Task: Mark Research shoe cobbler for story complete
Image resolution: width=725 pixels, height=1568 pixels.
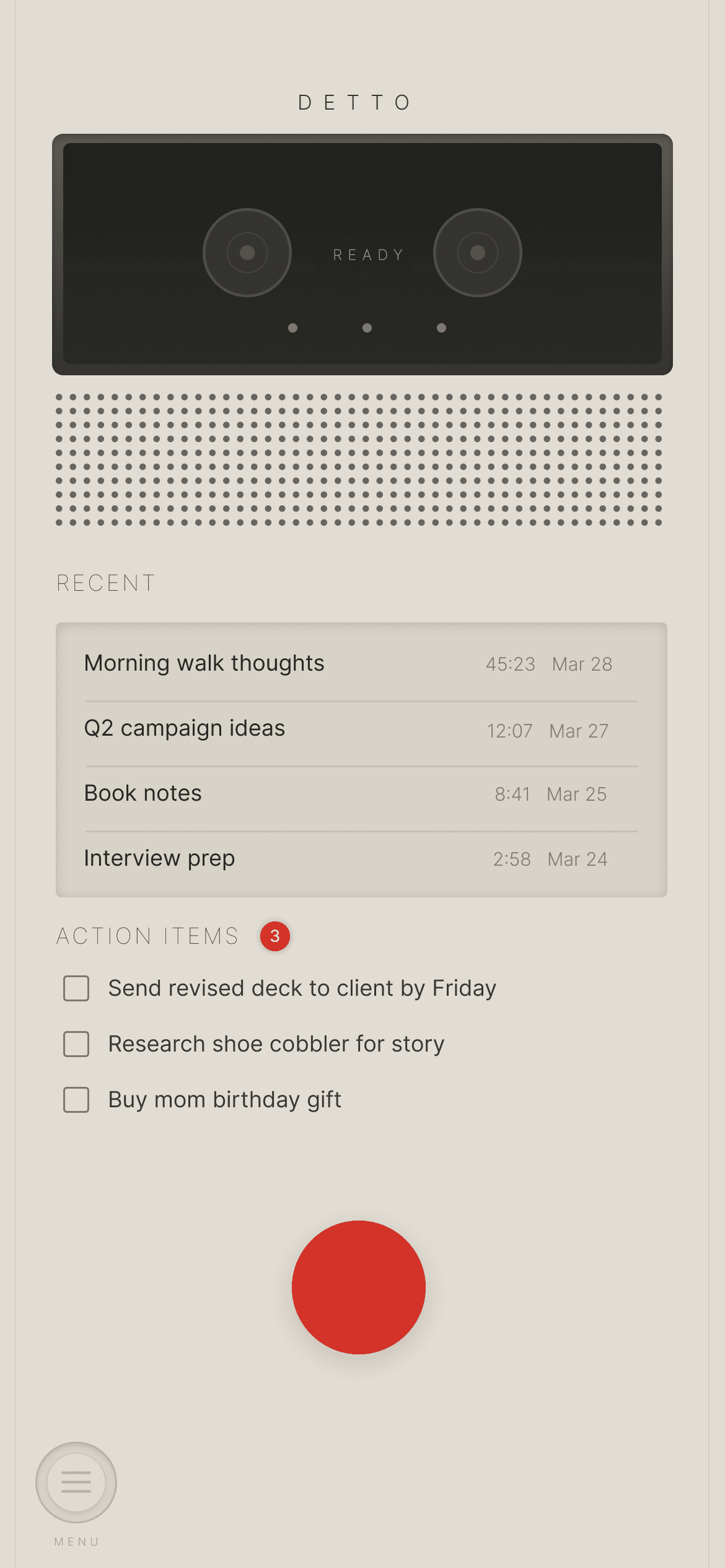Action: [76, 1044]
